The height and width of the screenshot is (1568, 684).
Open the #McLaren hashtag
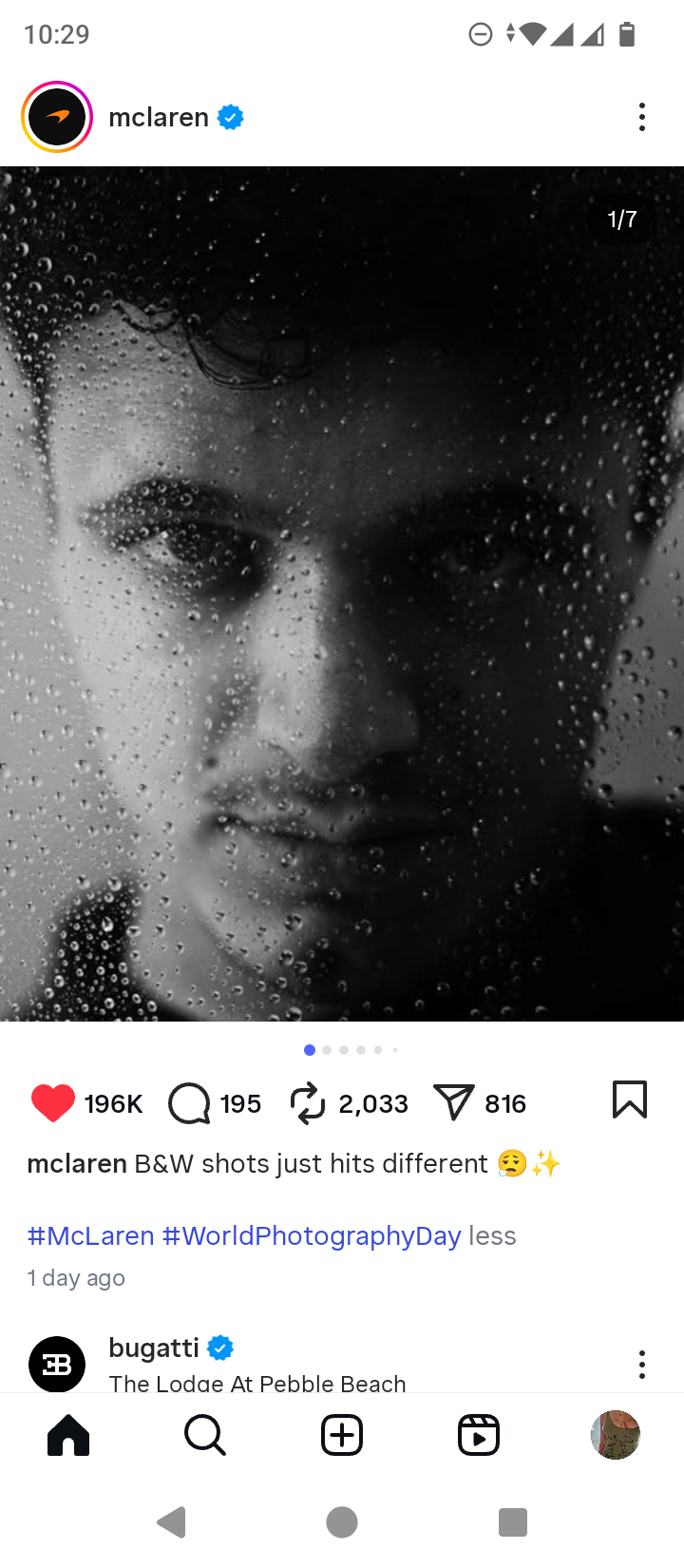[x=90, y=1235]
